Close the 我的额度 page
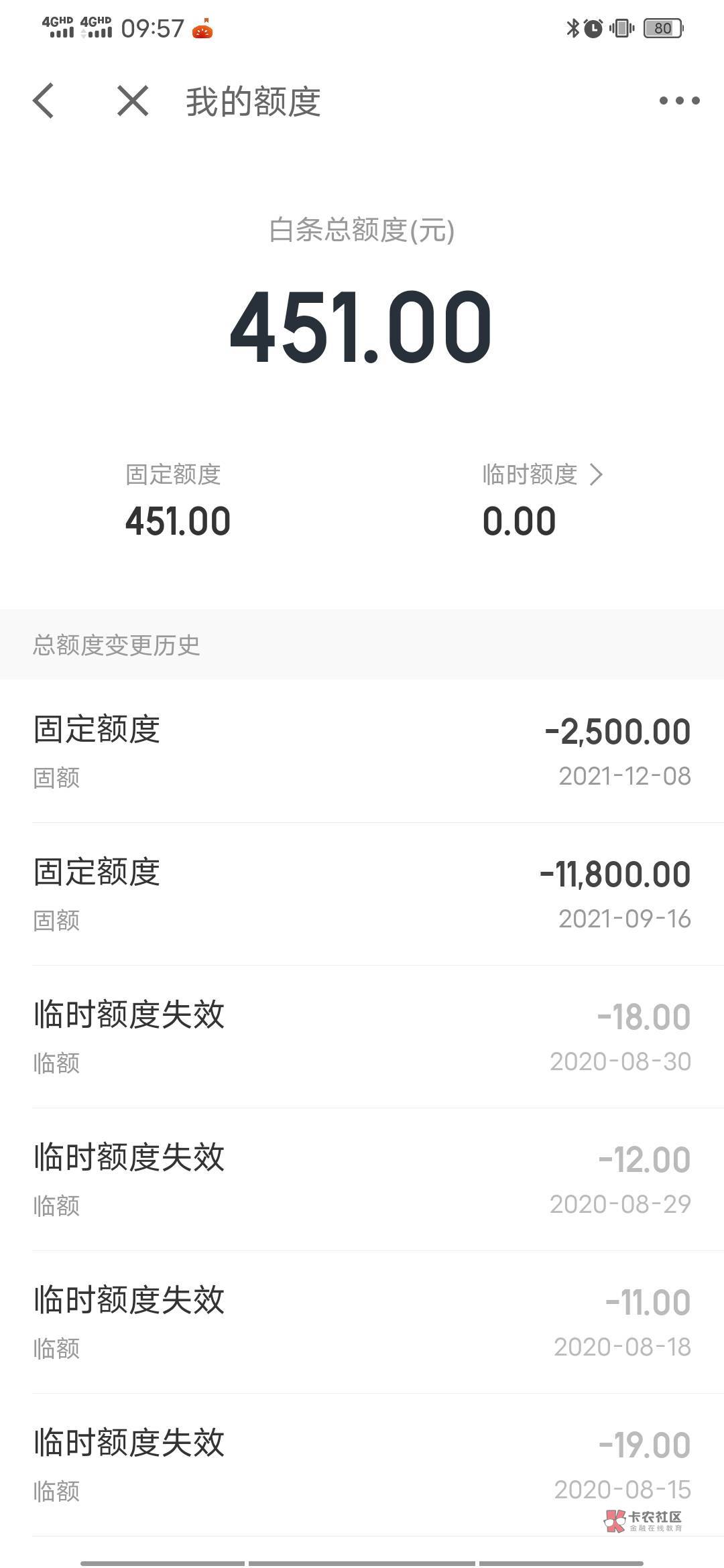The width and height of the screenshot is (724, 1568). click(133, 101)
